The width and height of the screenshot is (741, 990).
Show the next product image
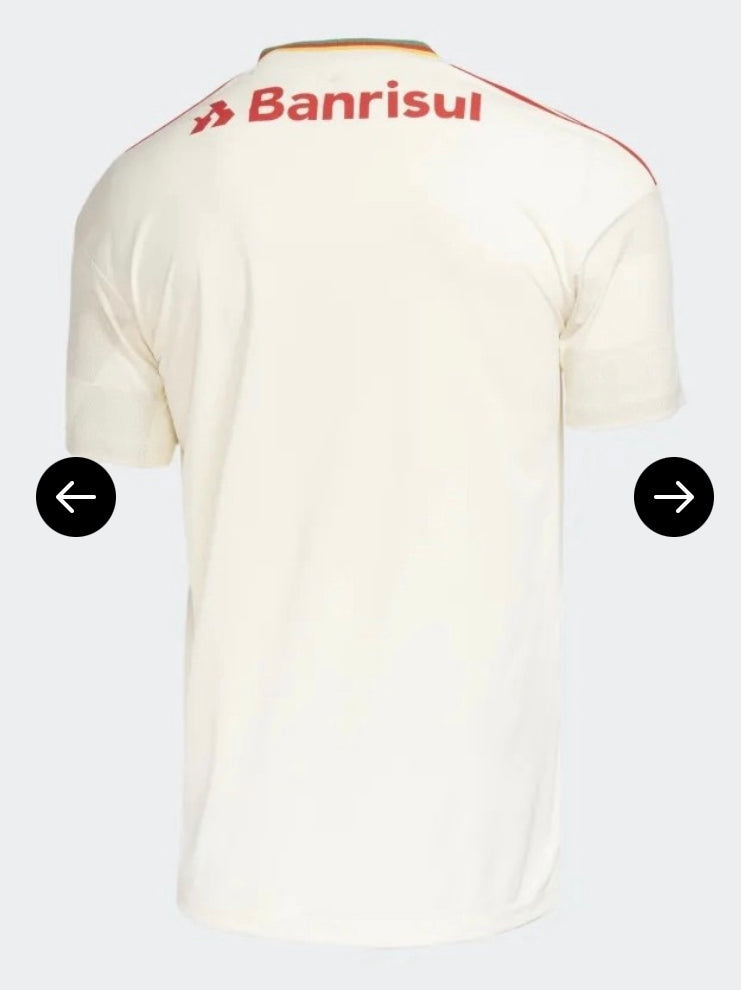pyautogui.click(x=673, y=497)
